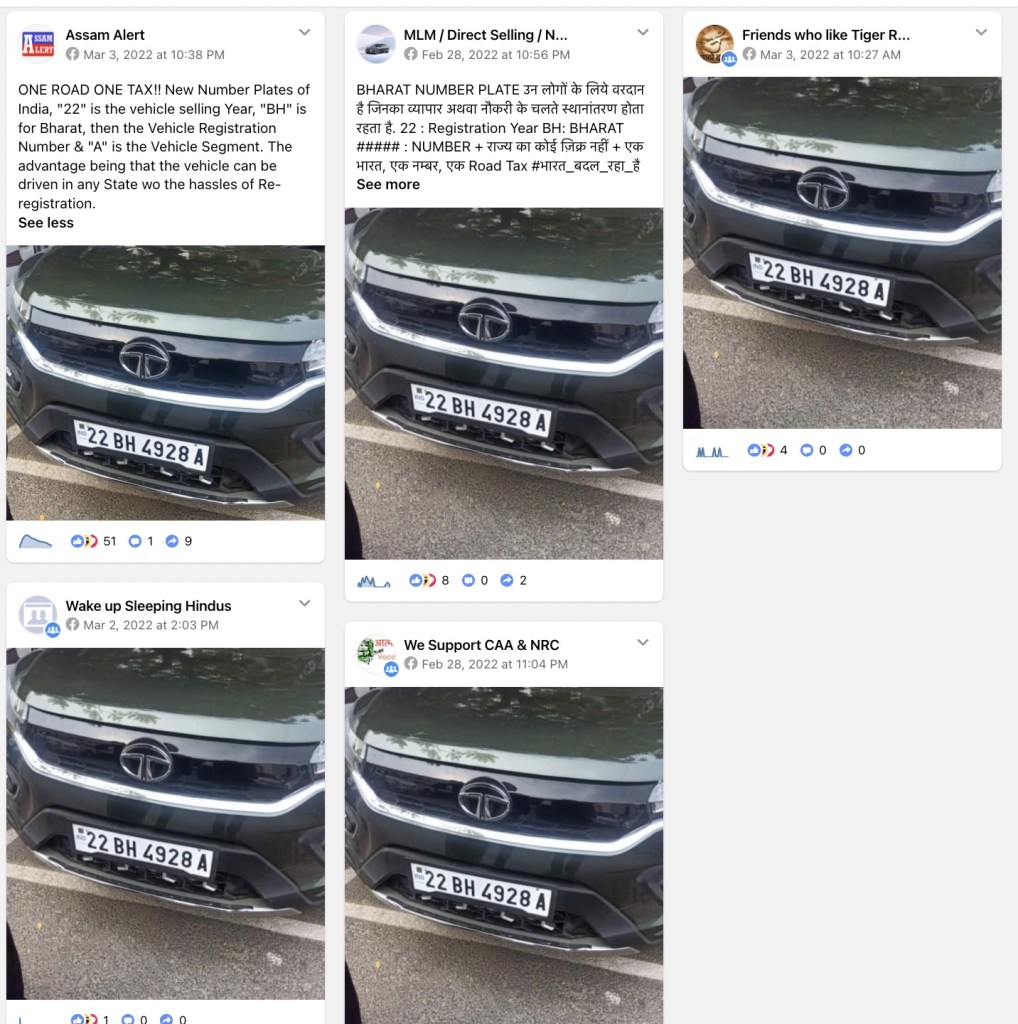This screenshot has height=1024, width=1018.
Task: Open options chevron on We Support CAA & NRC post
Action: pyautogui.click(x=643, y=643)
